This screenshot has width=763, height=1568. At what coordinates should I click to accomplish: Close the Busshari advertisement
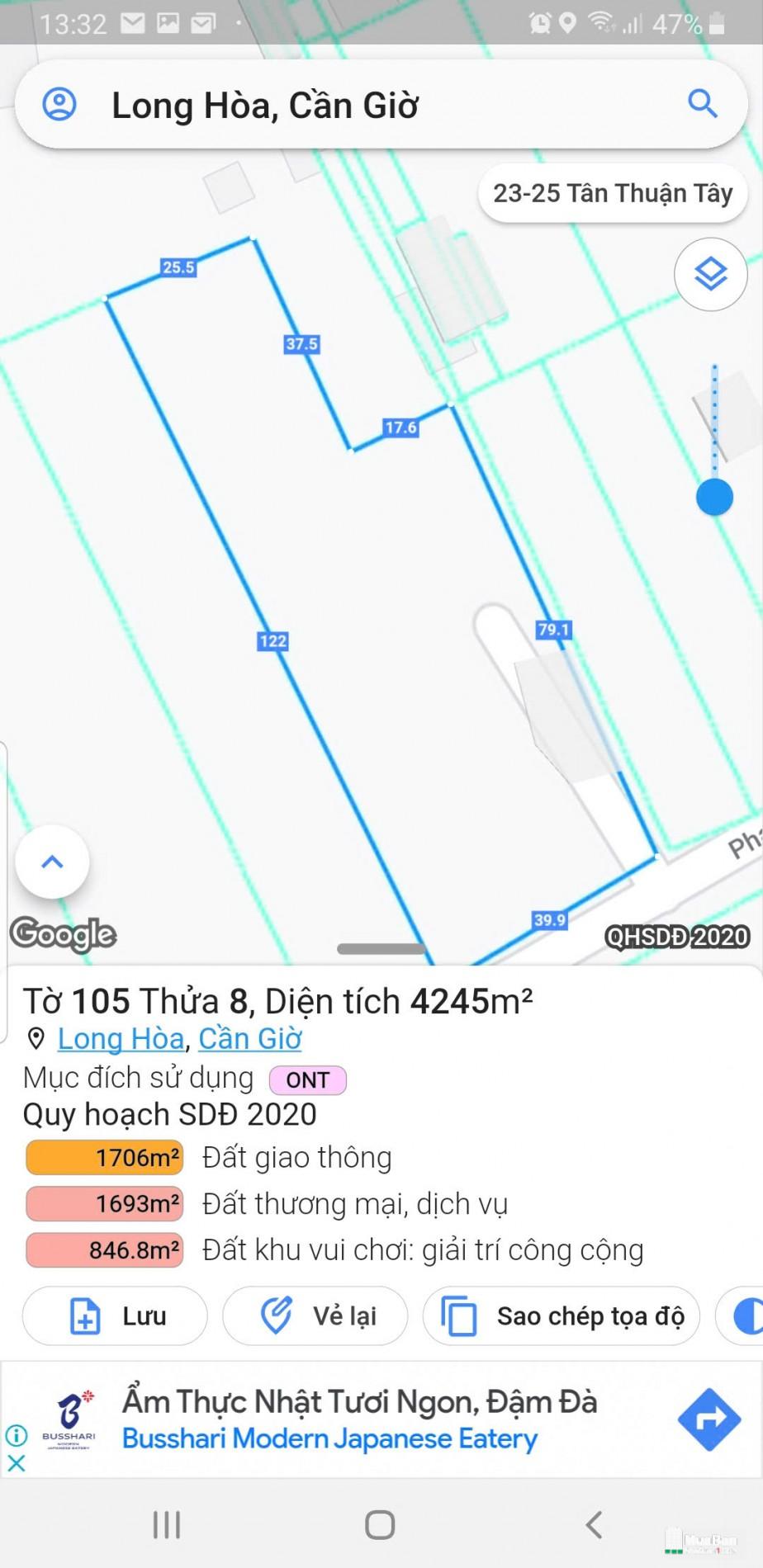click(17, 1463)
